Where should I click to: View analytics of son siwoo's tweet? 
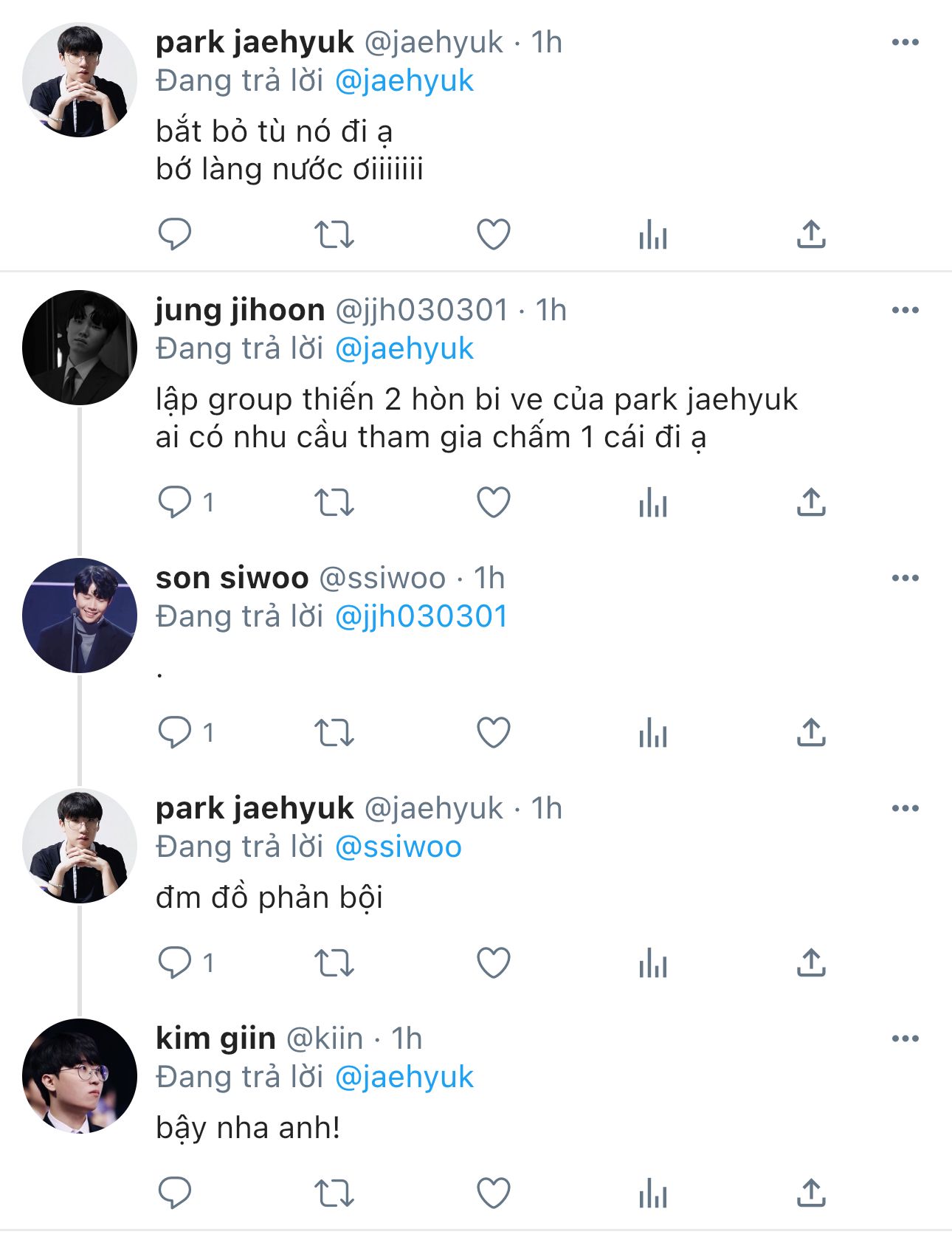tap(652, 733)
